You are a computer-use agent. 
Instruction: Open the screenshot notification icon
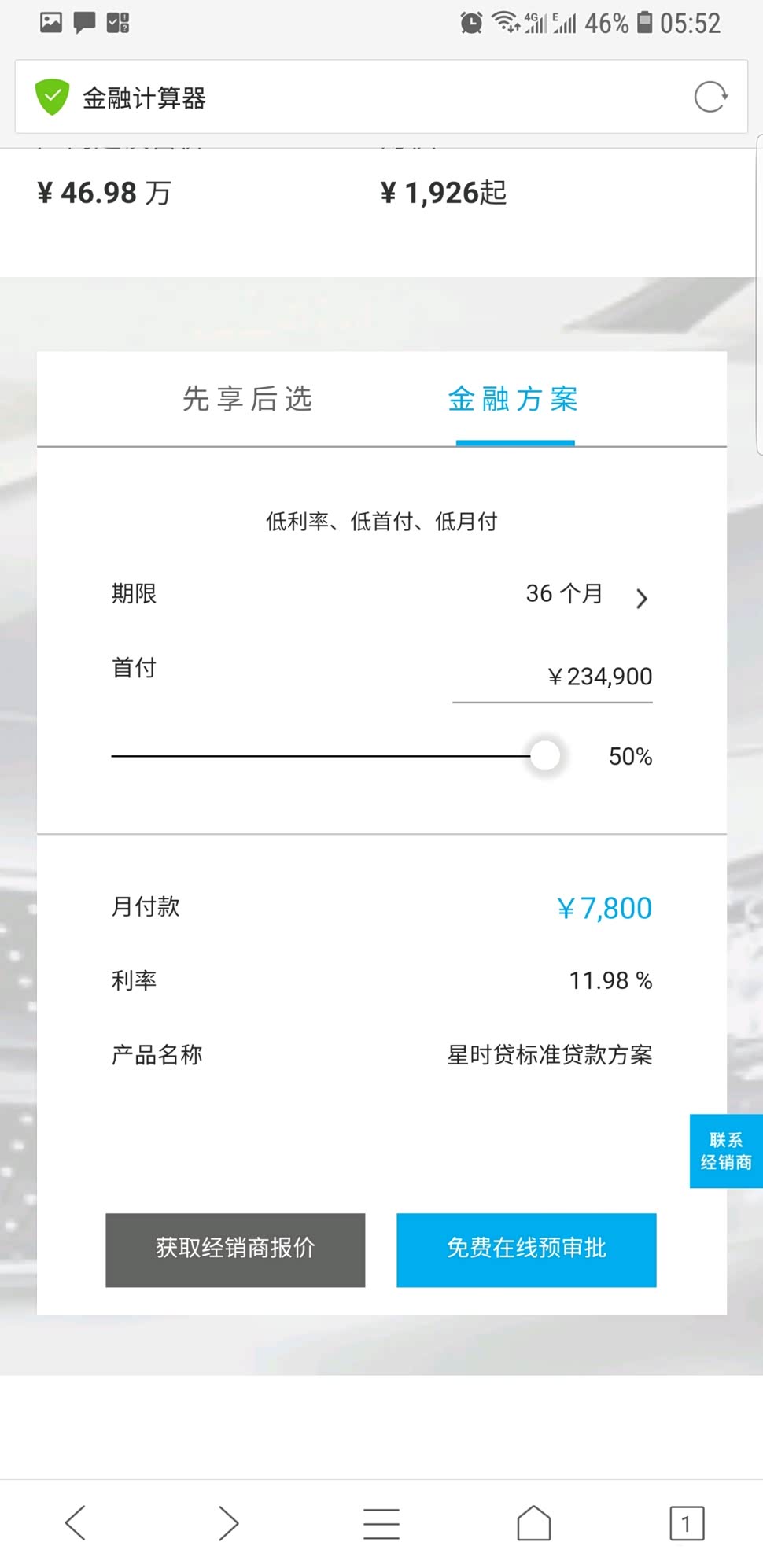point(51,21)
